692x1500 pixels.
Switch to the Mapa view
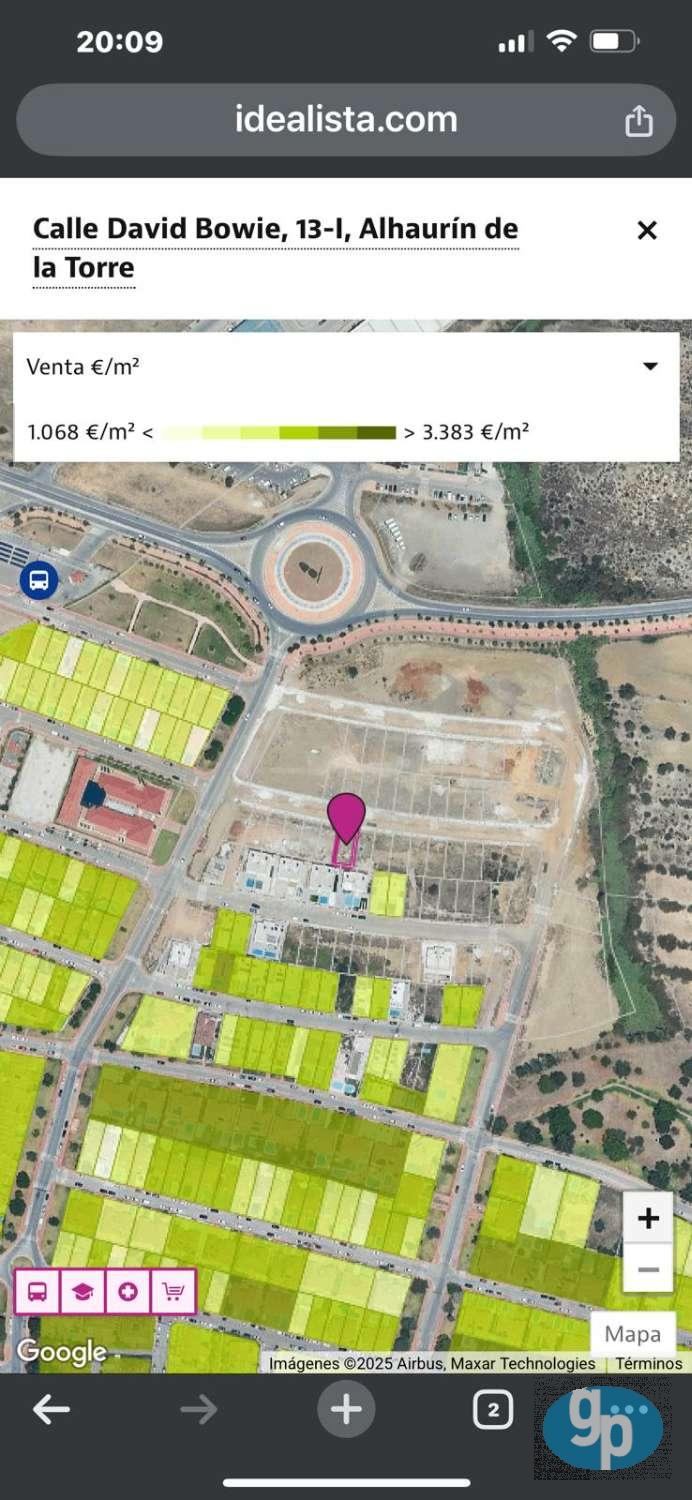pos(632,1334)
